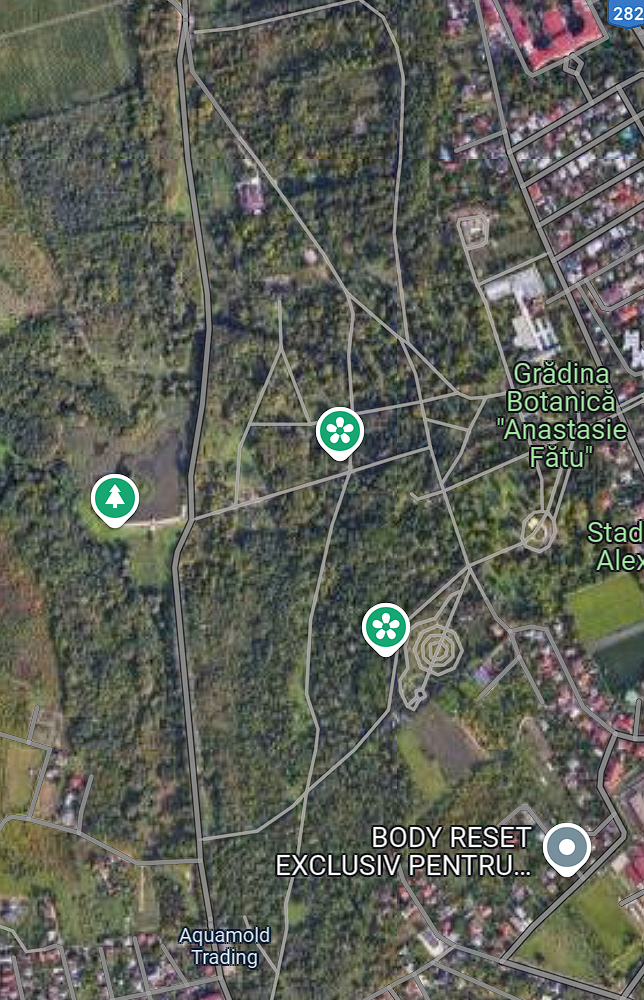Tap the green tree park marker
Viewport: 644px width, 1000px height.
tap(115, 496)
